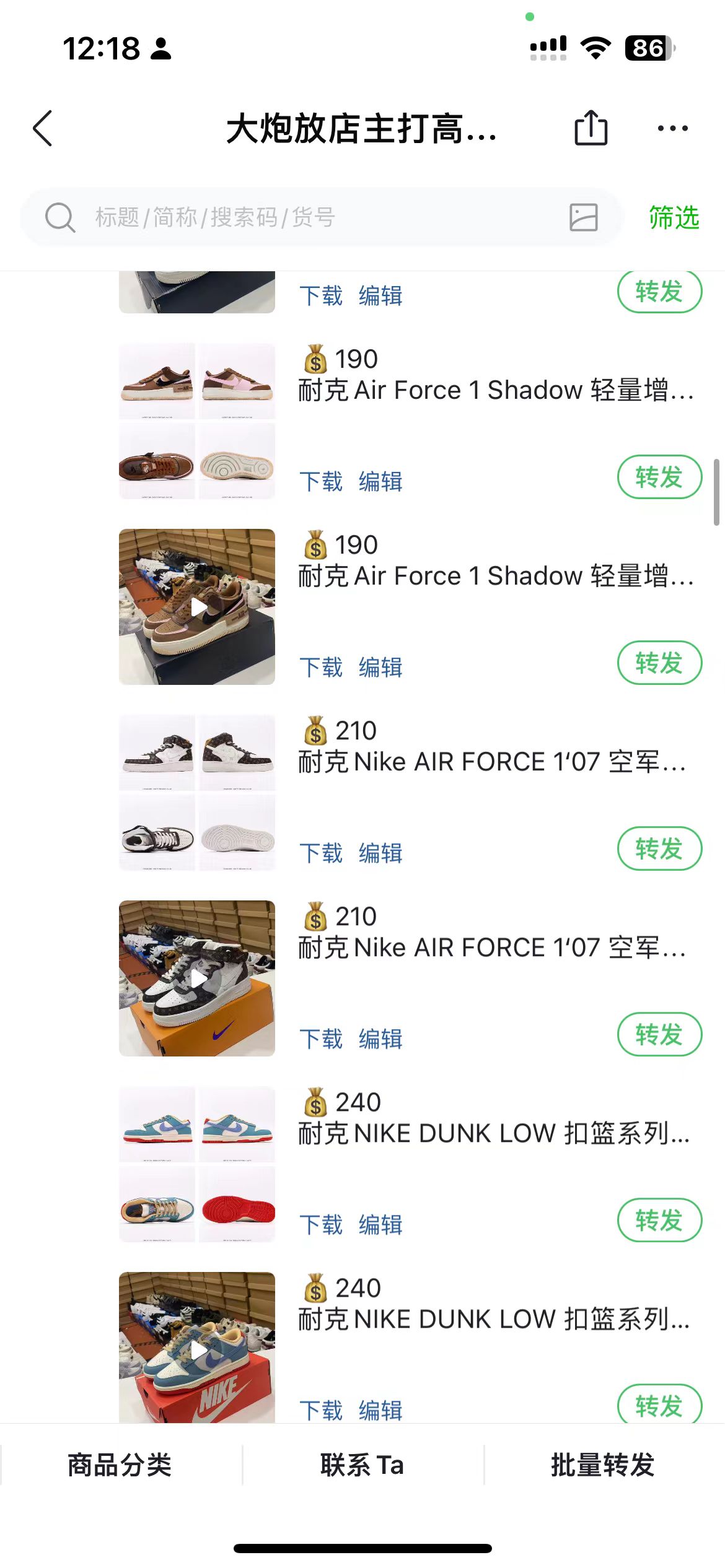Open photo grid of DUNK LOW 240 item
Image resolution: width=725 pixels, height=1568 pixels.
tap(197, 1164)
